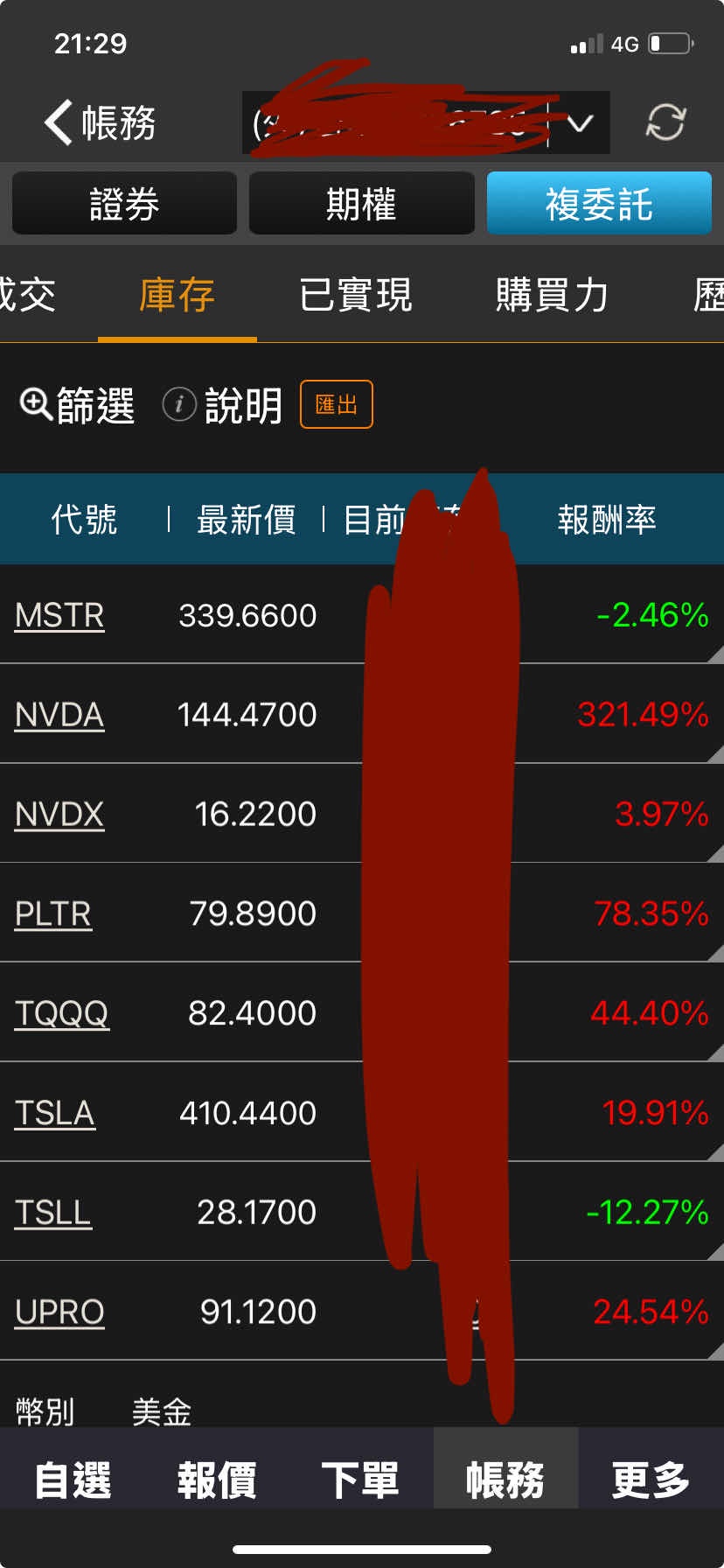724x1568 pixels.
Task: View TQQQ stock details
Action: [62, 1013]
